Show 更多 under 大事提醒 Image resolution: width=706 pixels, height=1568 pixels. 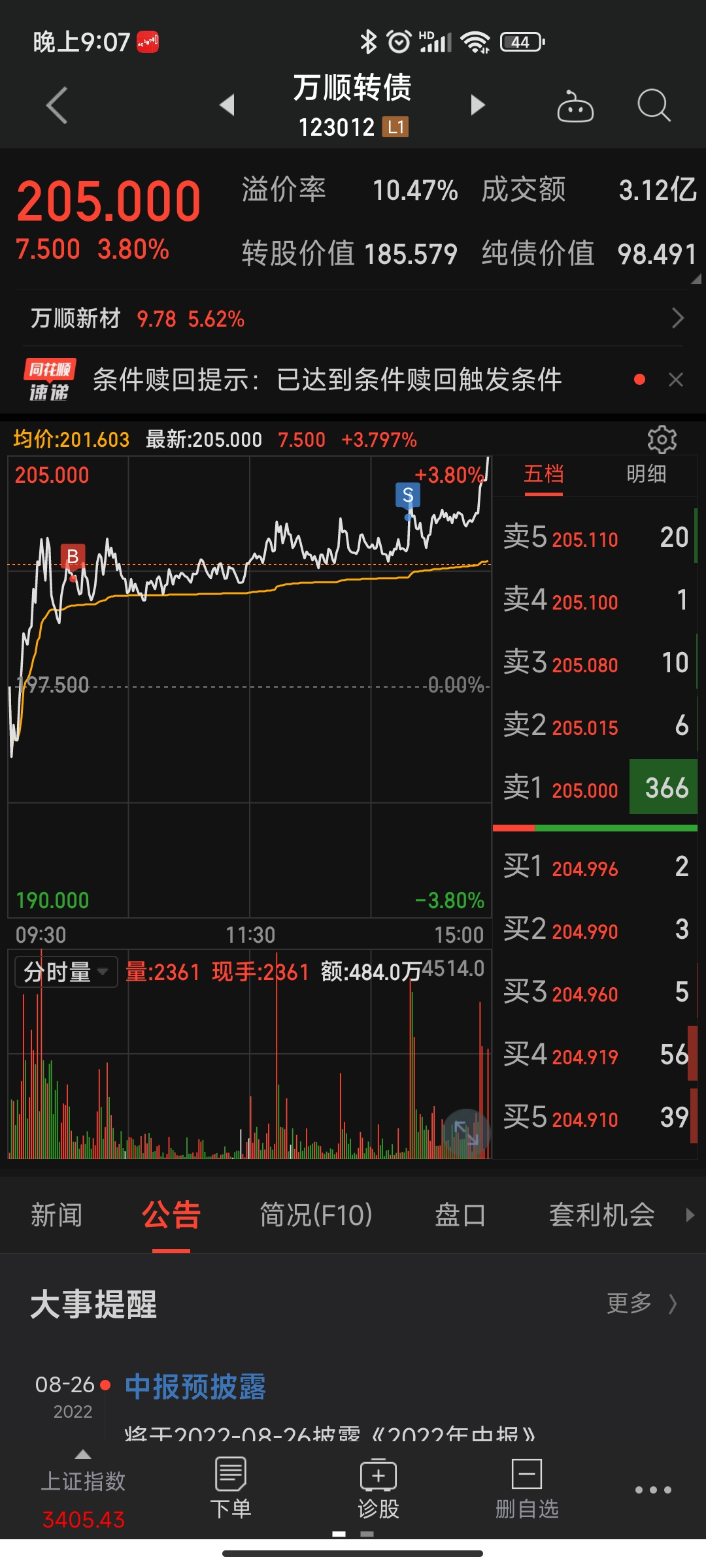641,1303
